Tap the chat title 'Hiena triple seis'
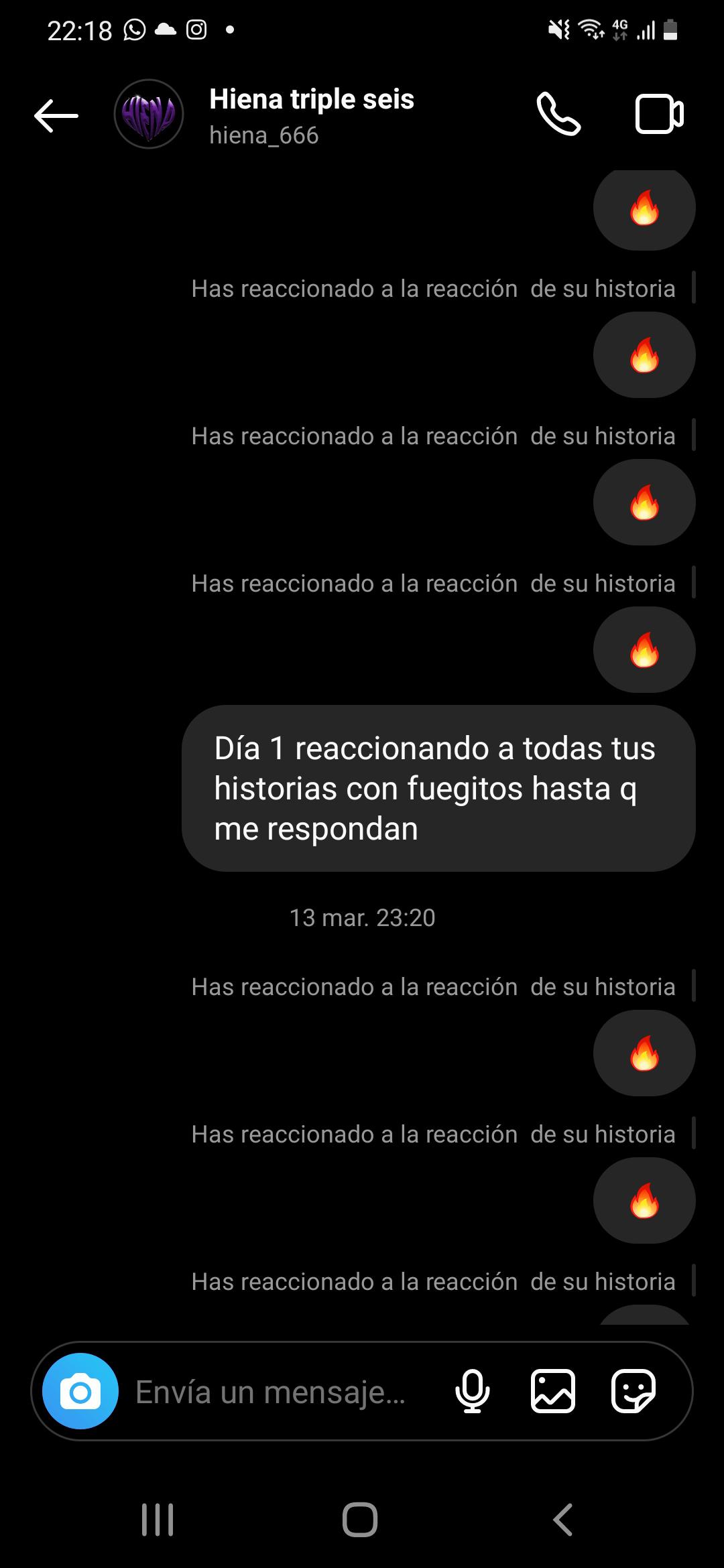 tap(312, 99)
